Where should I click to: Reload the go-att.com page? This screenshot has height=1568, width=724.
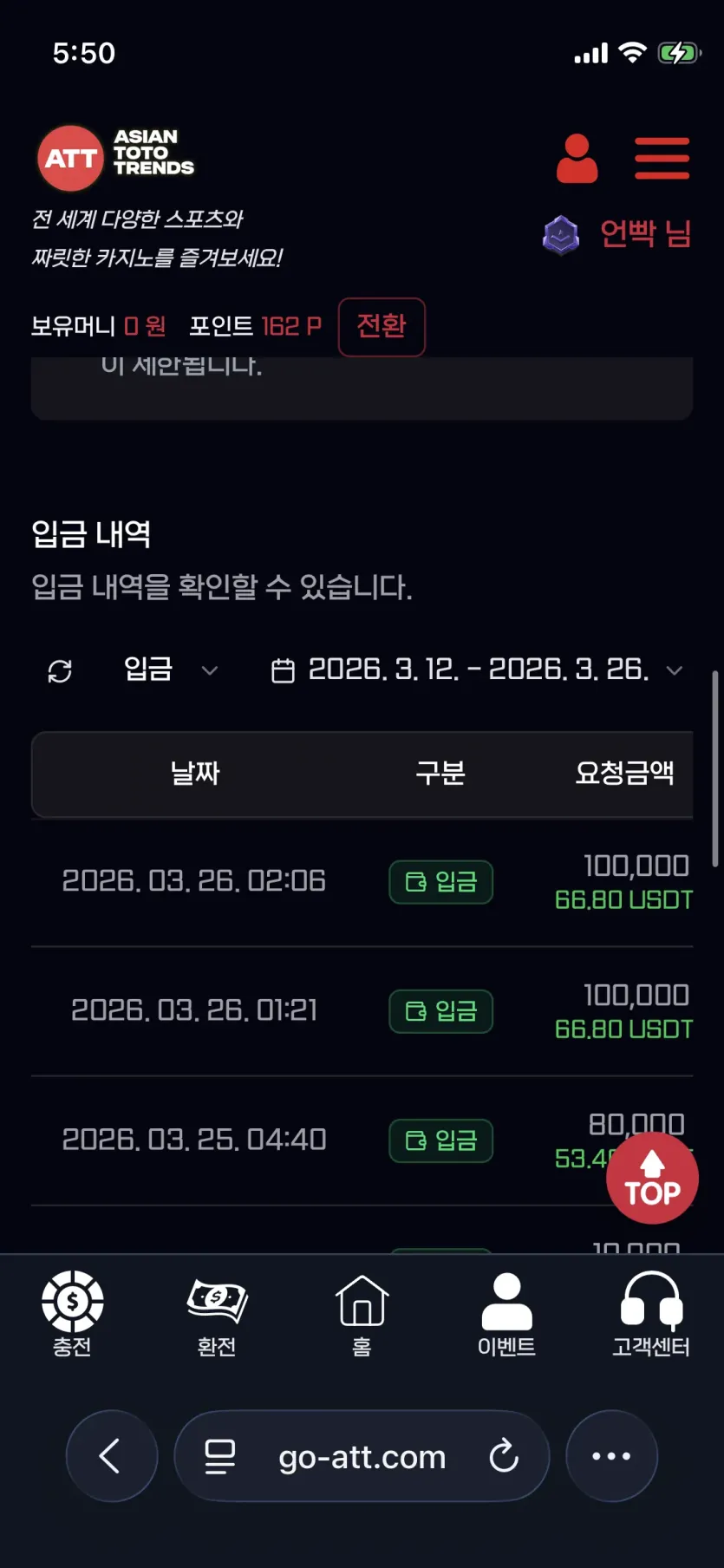click(504, 1456)
